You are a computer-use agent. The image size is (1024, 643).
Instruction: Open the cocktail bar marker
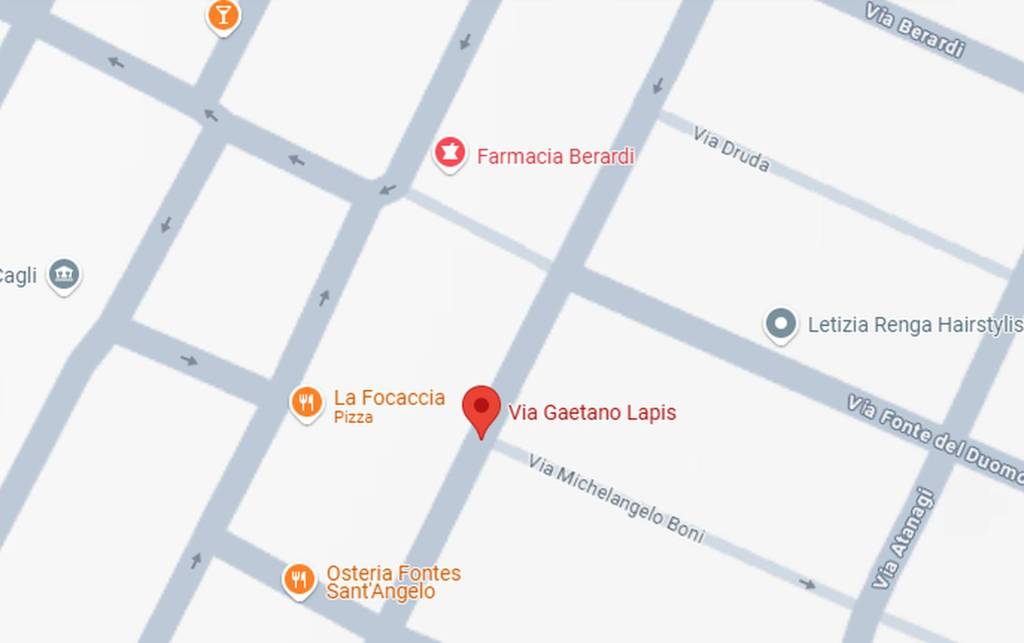[x=222, y=14]
